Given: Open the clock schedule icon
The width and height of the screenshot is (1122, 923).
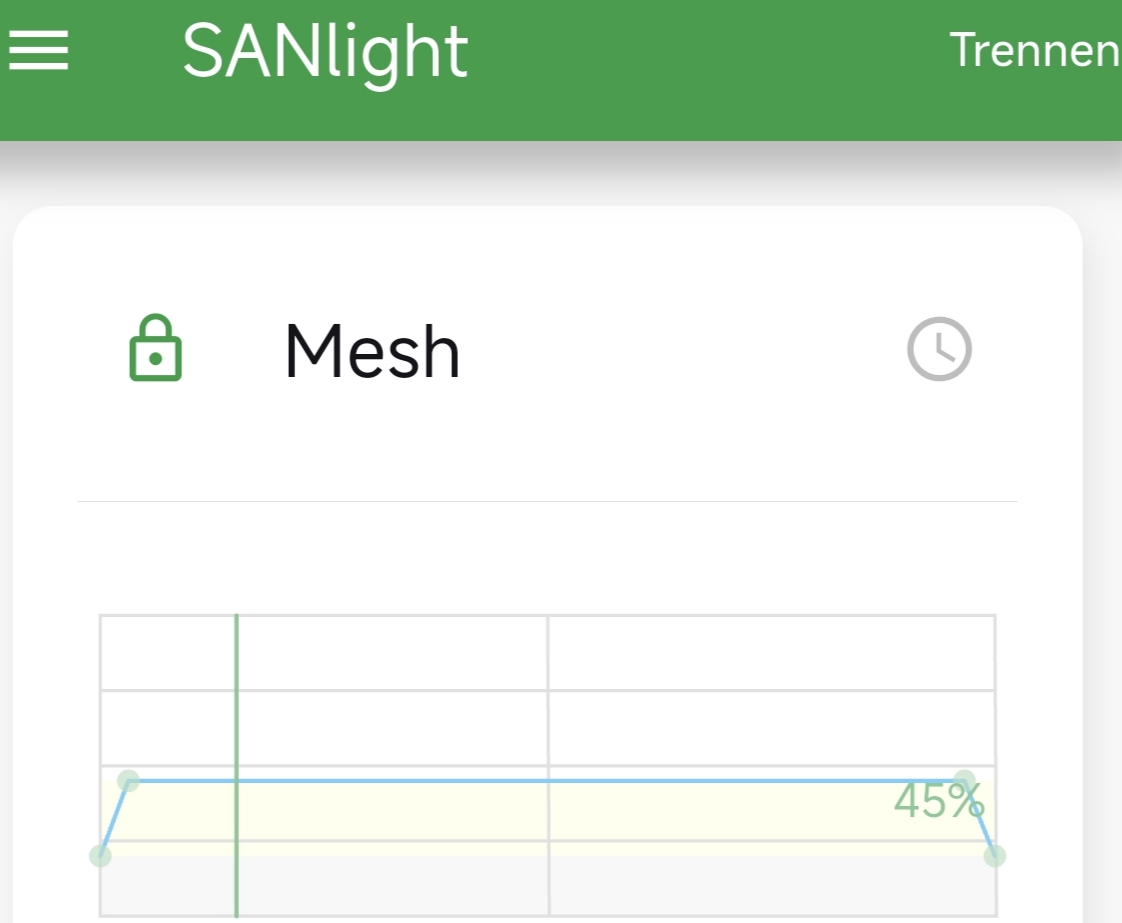Looking at the screenshot, I should pos(940,348).
